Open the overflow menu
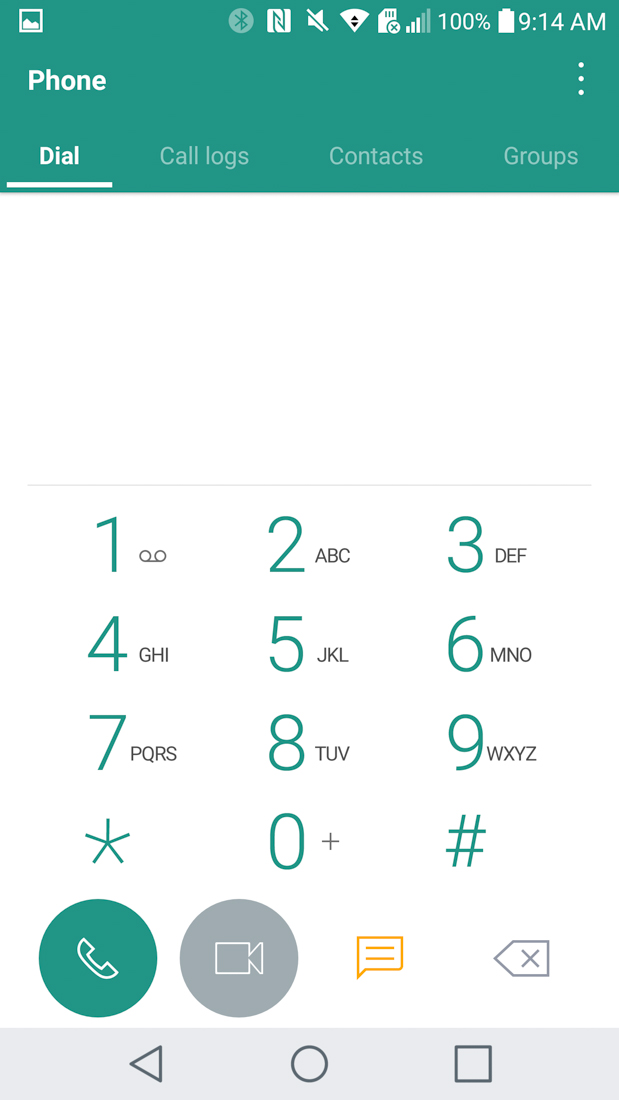This screenshot has height=1100, width=619. (x=581, y=80)
